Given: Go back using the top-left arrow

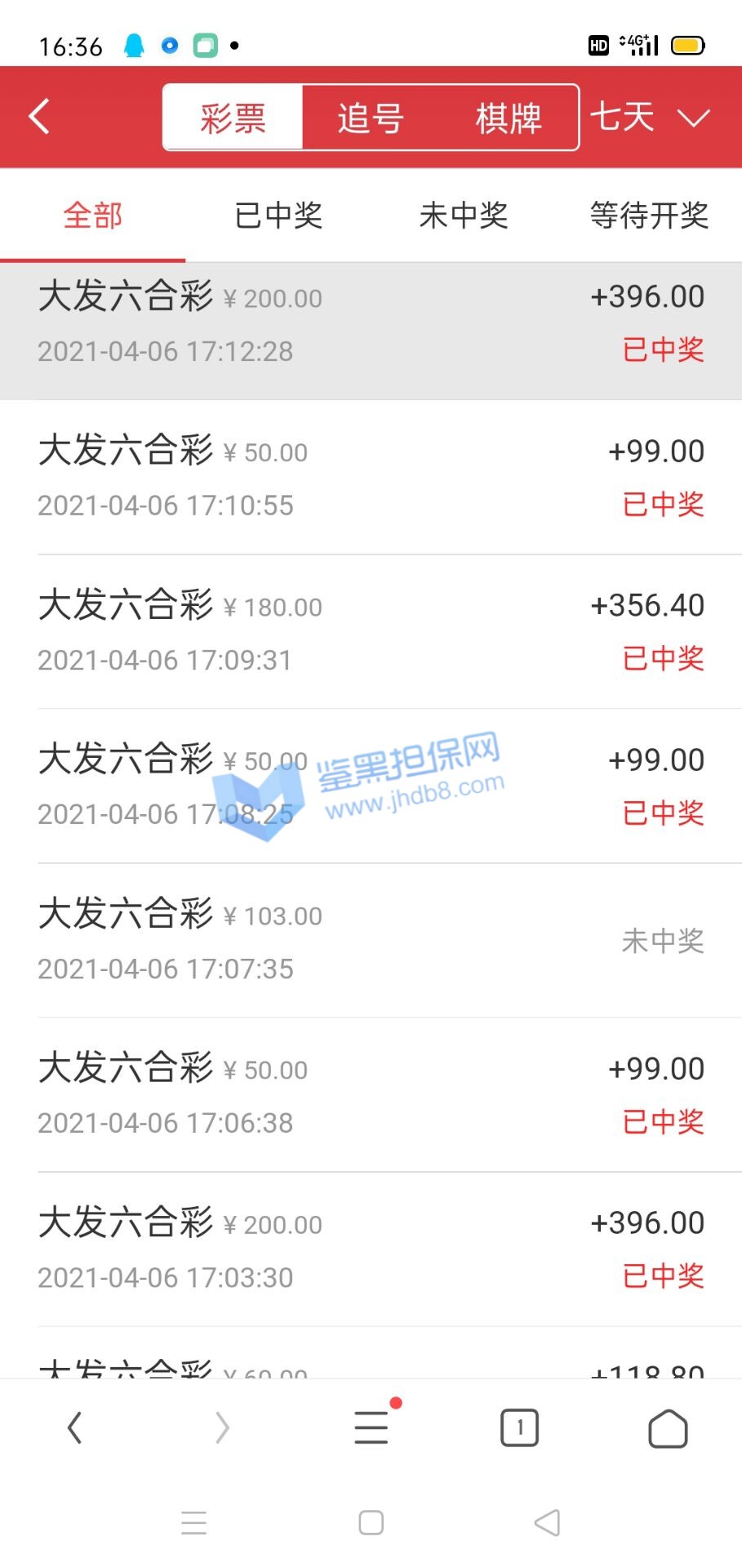Looking at the screenshot, I should [39, 116].
